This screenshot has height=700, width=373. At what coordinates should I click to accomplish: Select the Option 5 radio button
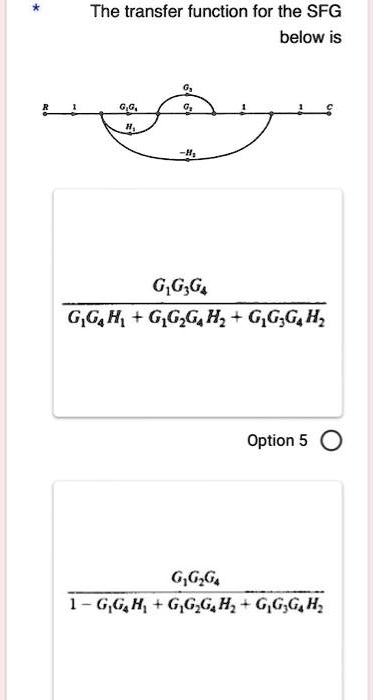[332, 442]
